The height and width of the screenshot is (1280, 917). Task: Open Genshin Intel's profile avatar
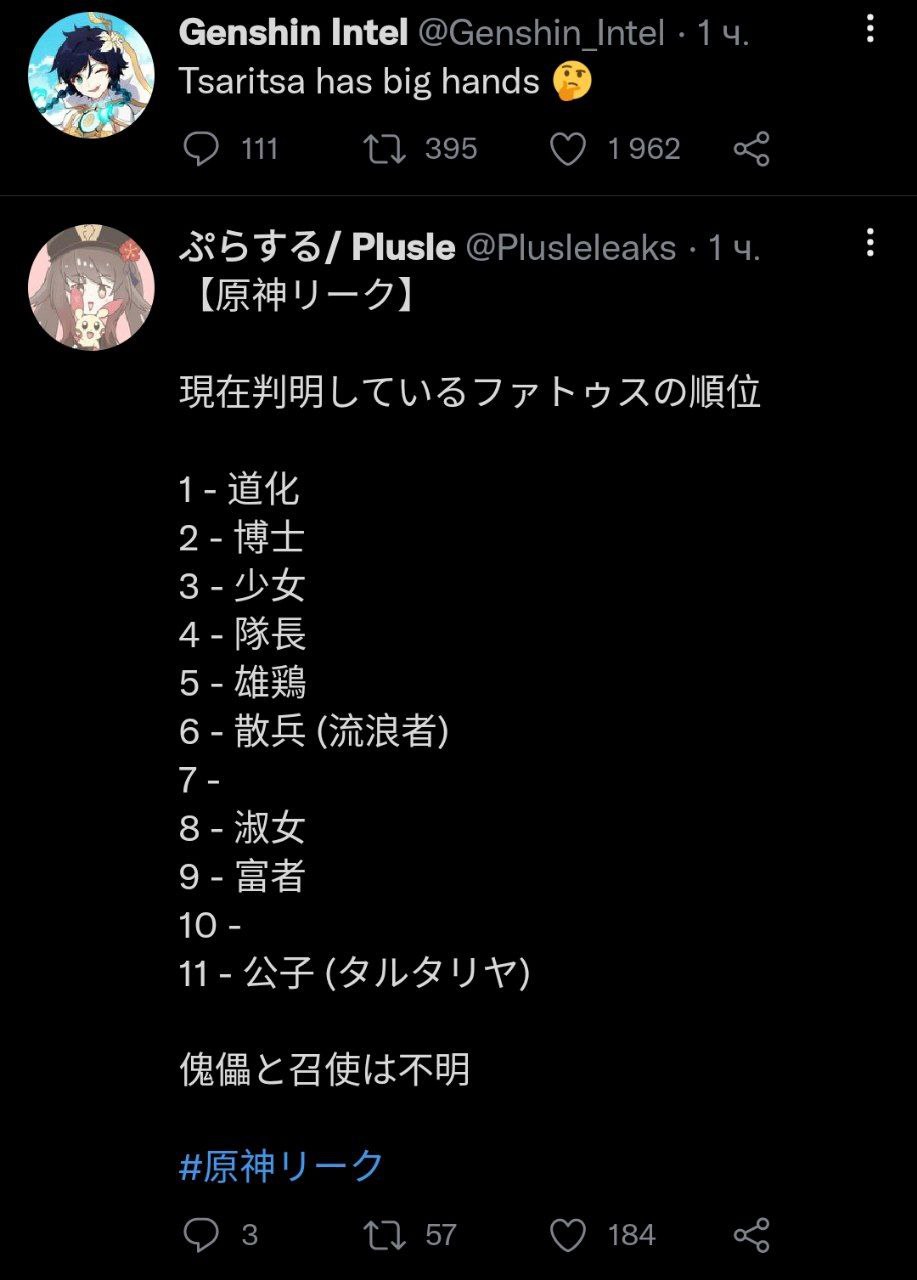point(91,75)
